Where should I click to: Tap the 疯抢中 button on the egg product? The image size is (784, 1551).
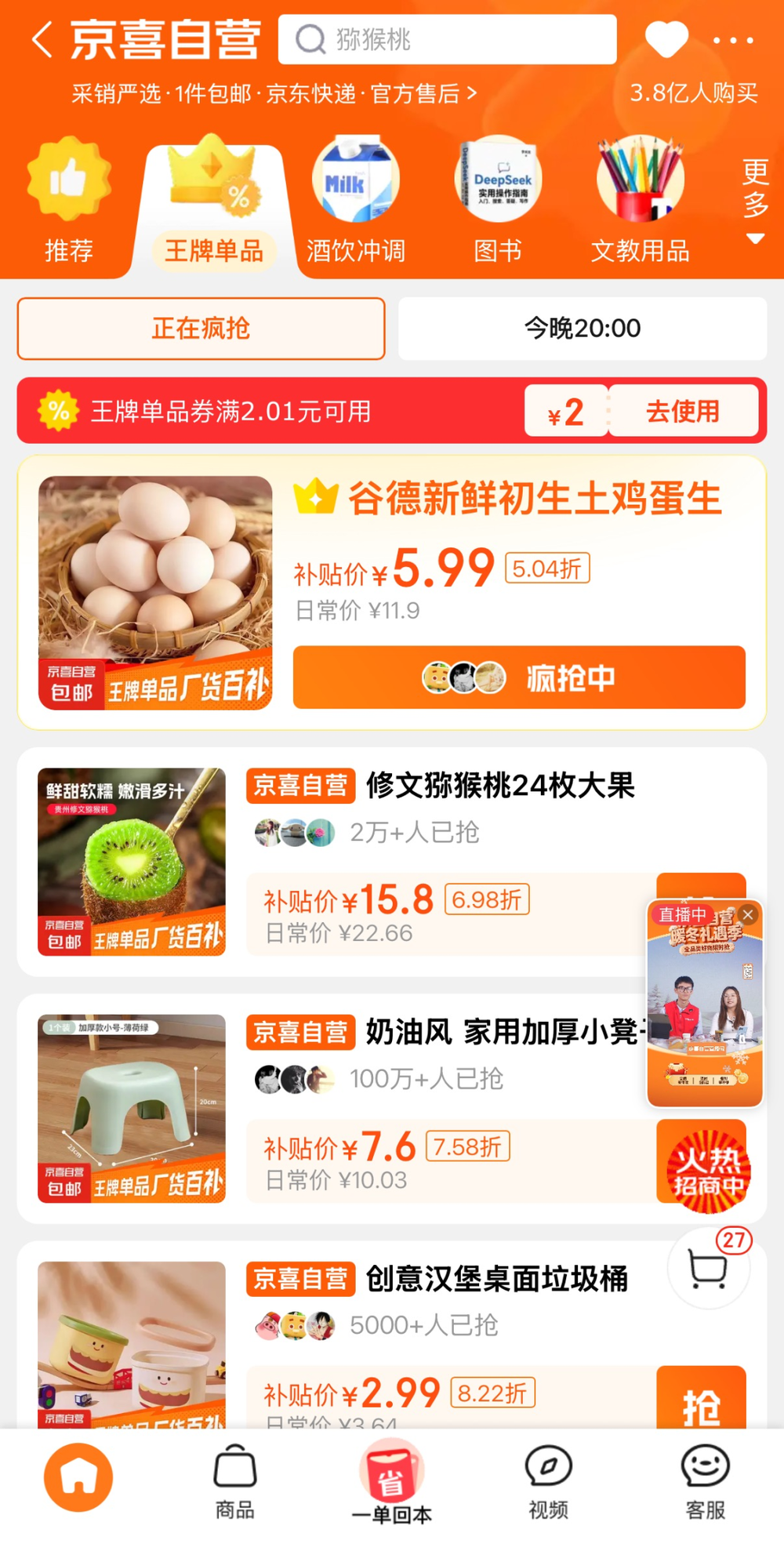[x=518, y=679]
